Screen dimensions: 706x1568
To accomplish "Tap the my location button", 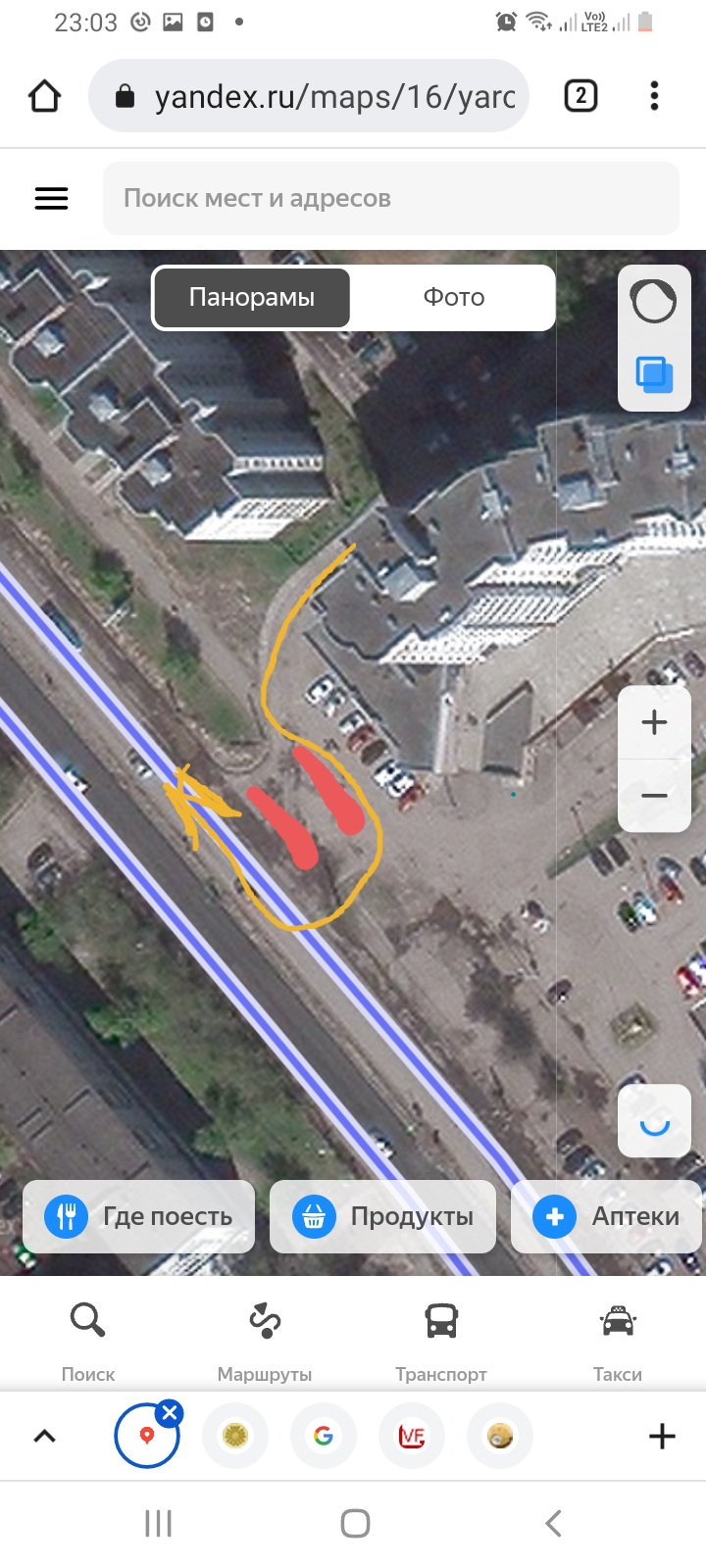I will tap(654, 1122).
